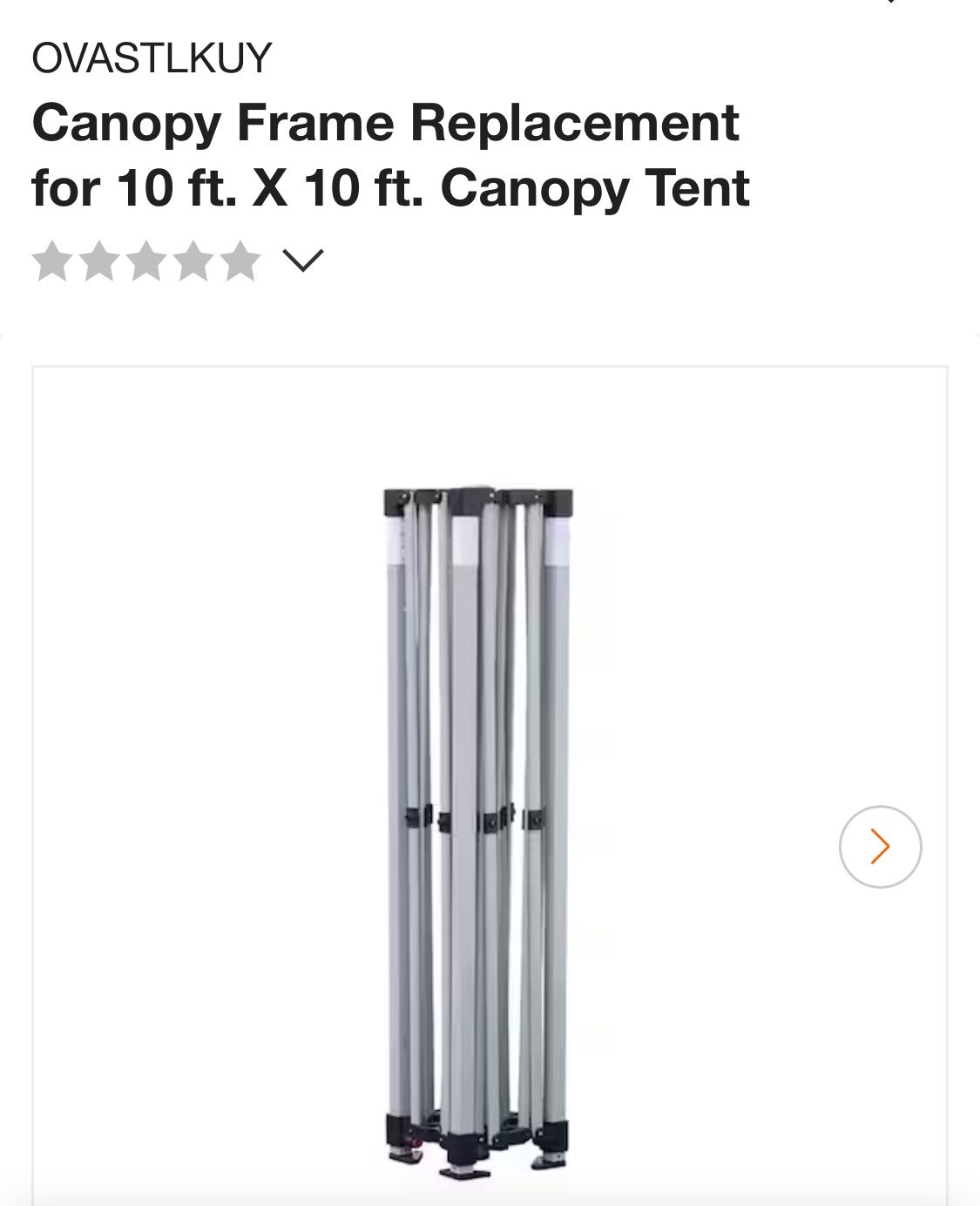Advance the image carousel with the arrow button

[880, 846]
